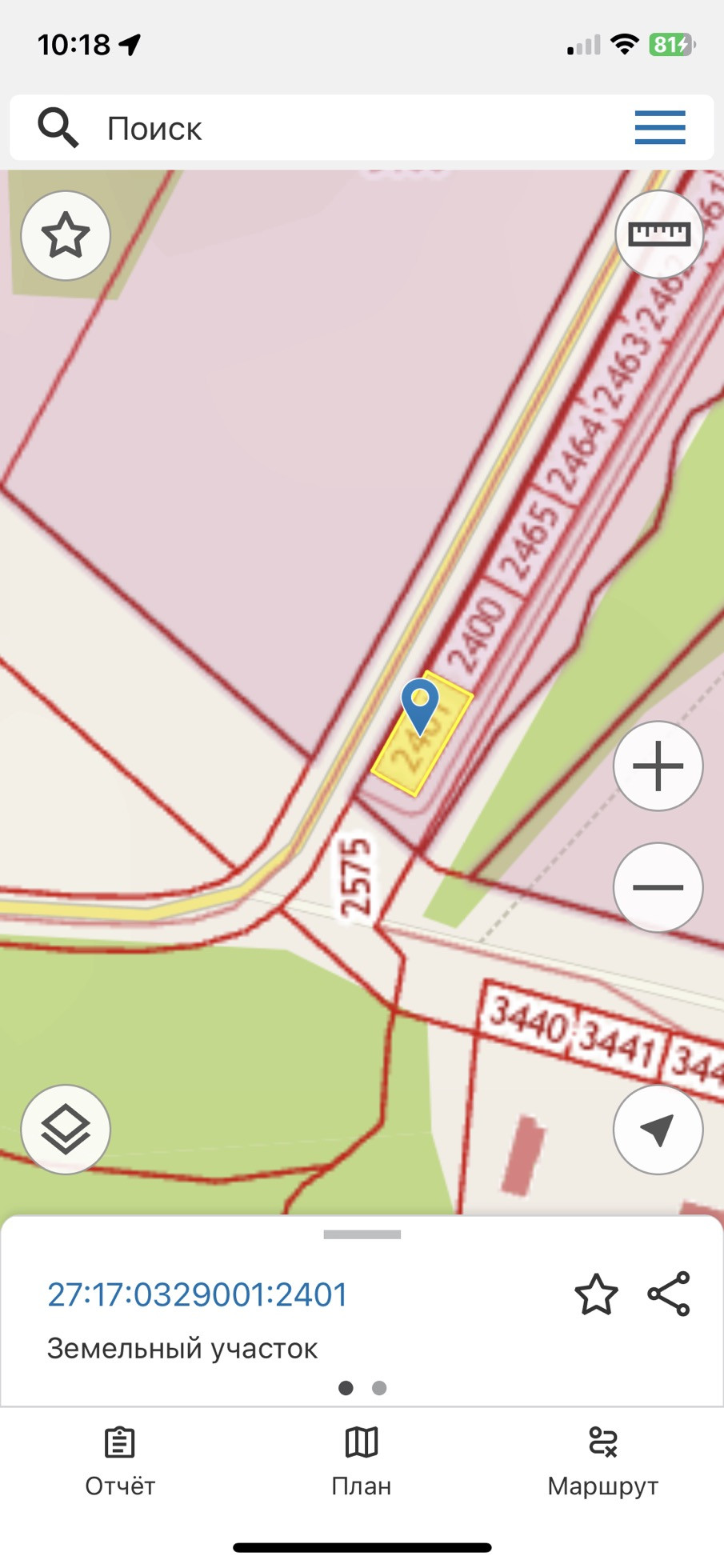Add parcel 2401 to favorites
The height and width of the screenshot is (1568, 724).
pyautogui.click(x=596, y=1294)
